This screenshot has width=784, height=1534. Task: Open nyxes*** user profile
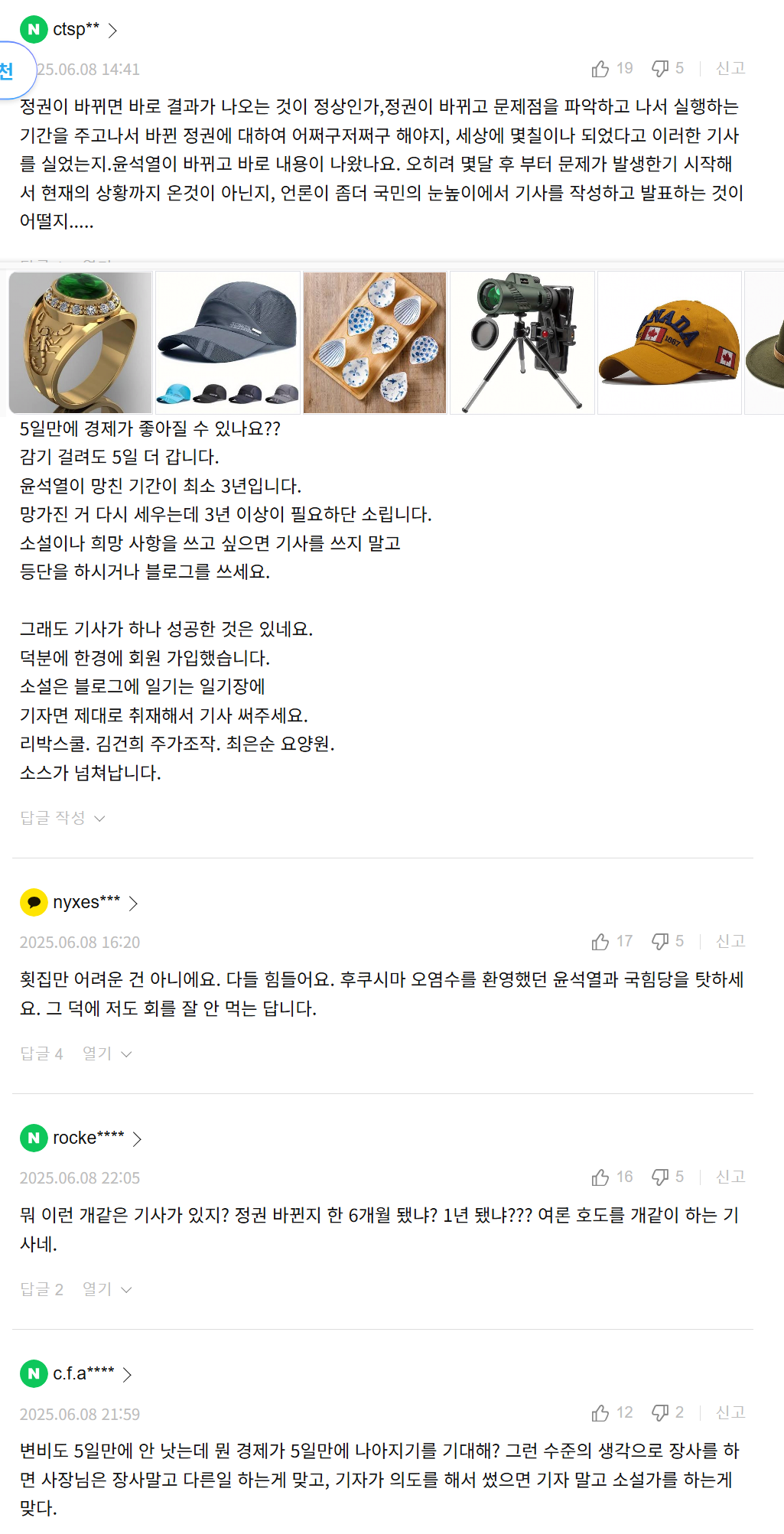tap(80, 903)
